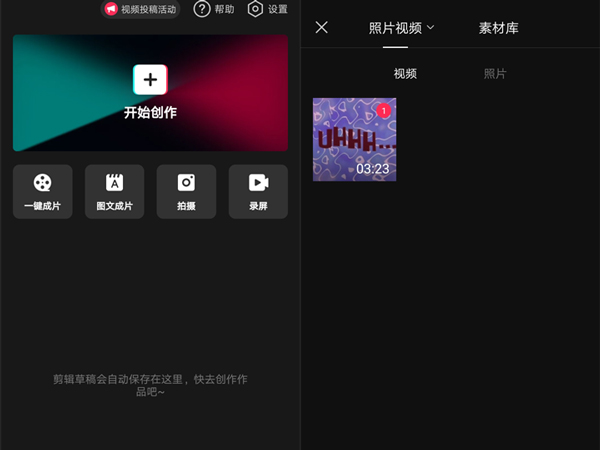The width and height of the screenshot is (600, 450).
Task: Choose the 一键成片 tool
Action: [42, 192]
